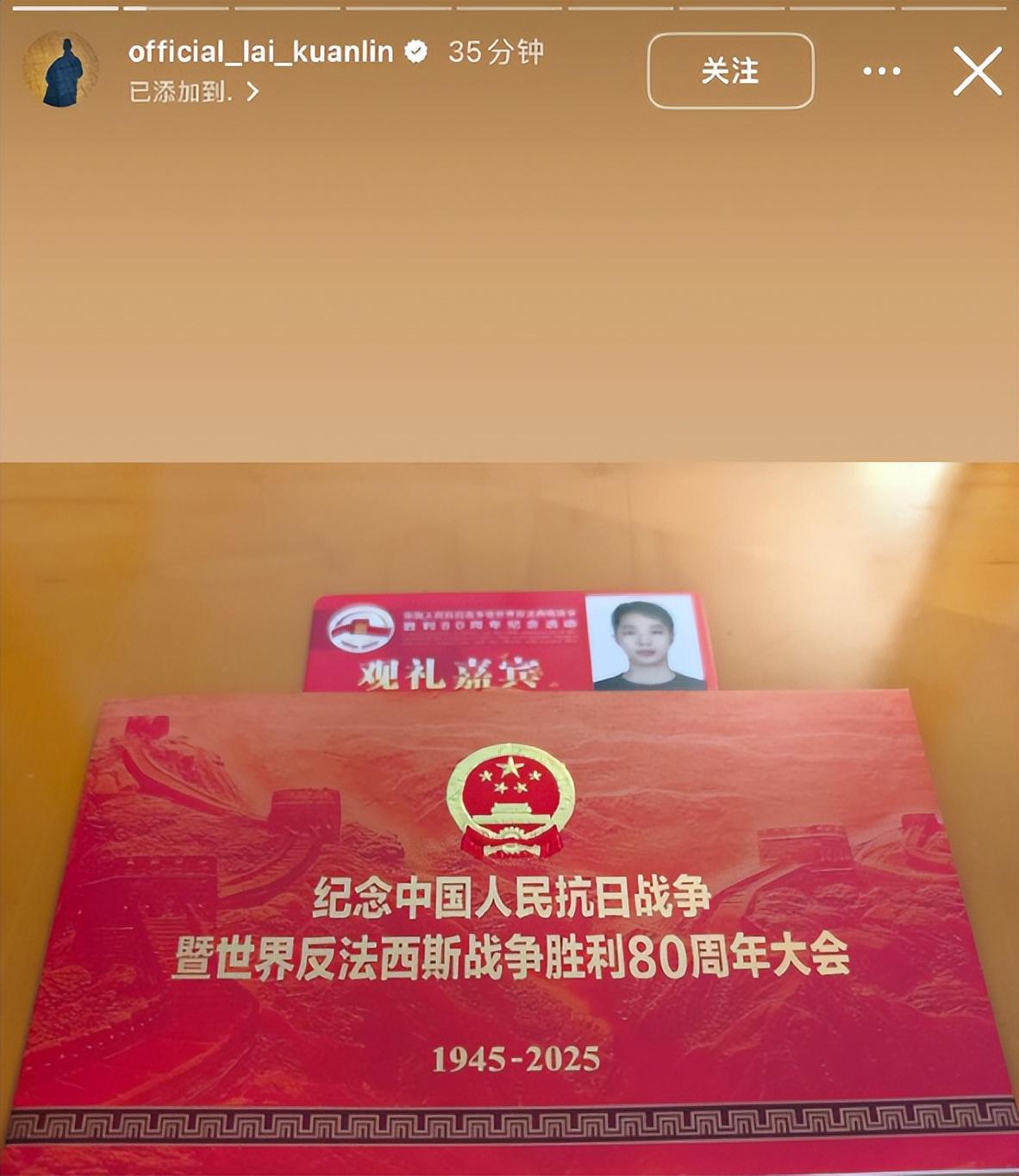Close the story viewer
Screen dimensions: 1019x1176
tap(977, 71)
